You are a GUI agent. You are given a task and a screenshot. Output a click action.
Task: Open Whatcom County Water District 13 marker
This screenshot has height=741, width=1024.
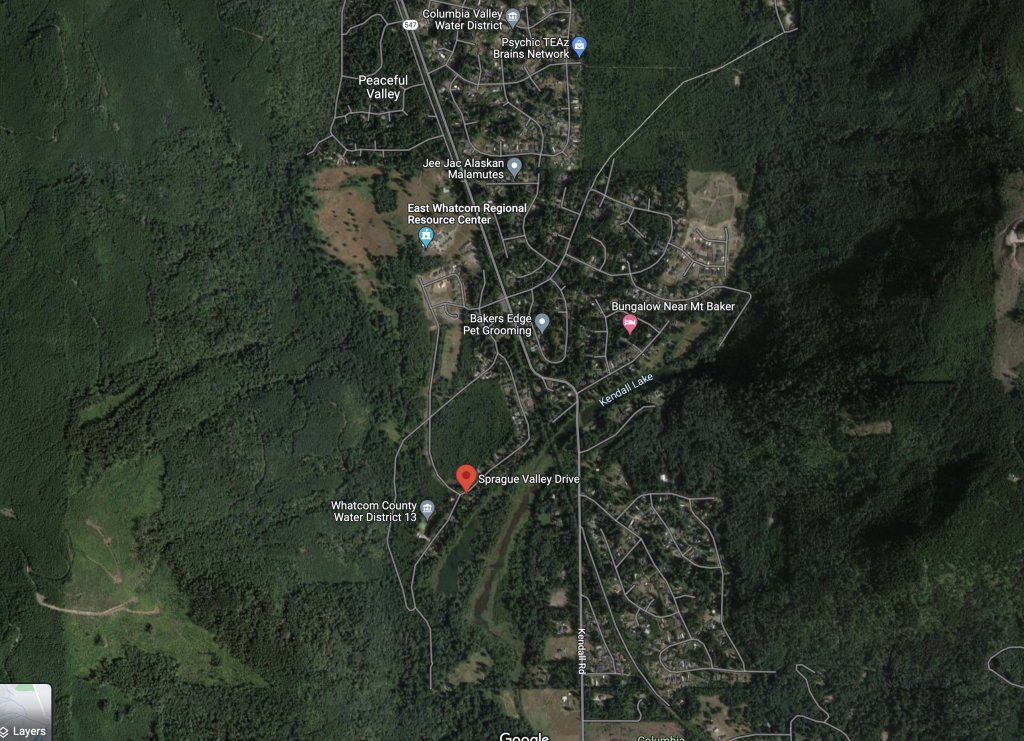(x=427, y=510)
